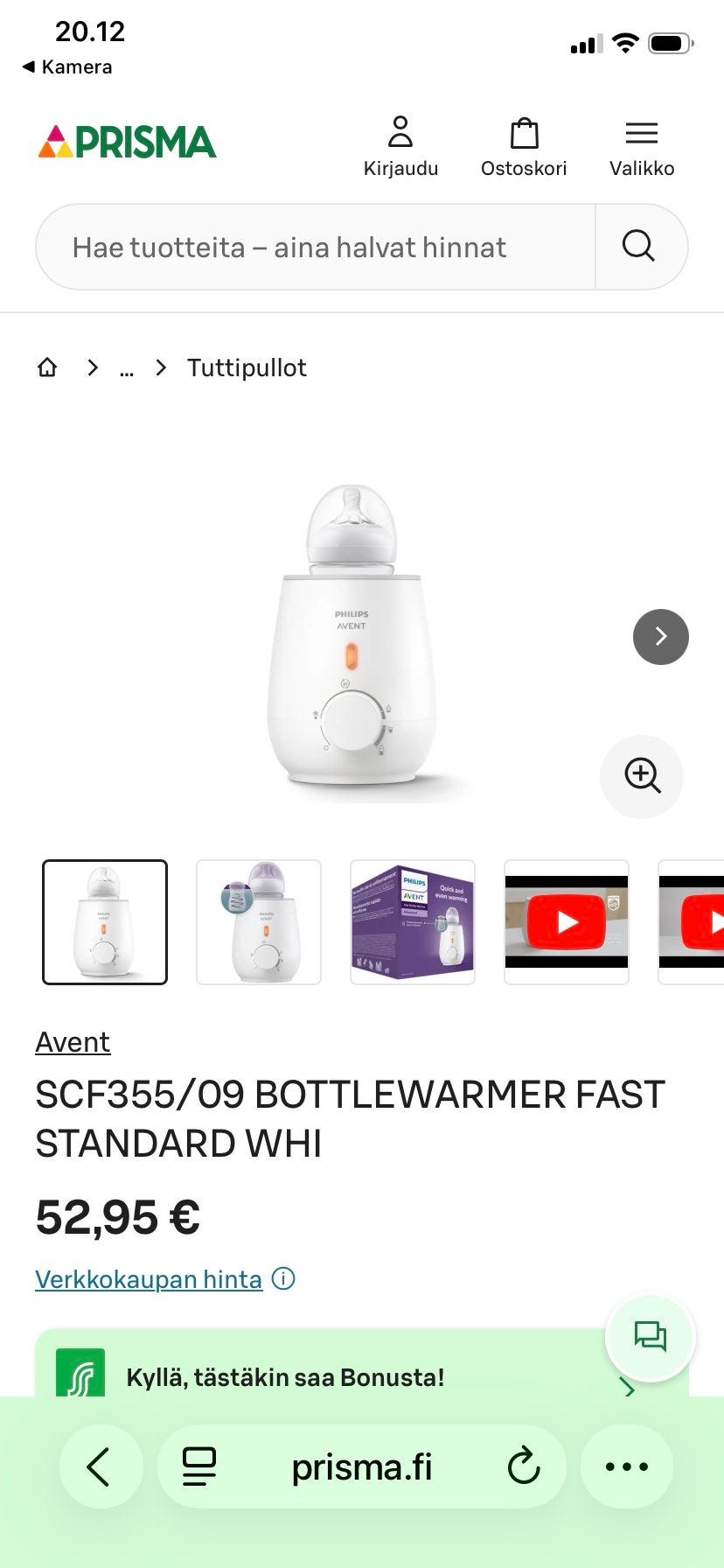Screen dimensions: 724x1568
Task: Select the bottle warmer with purple bottle thumbnail
Action: [259, 922]
